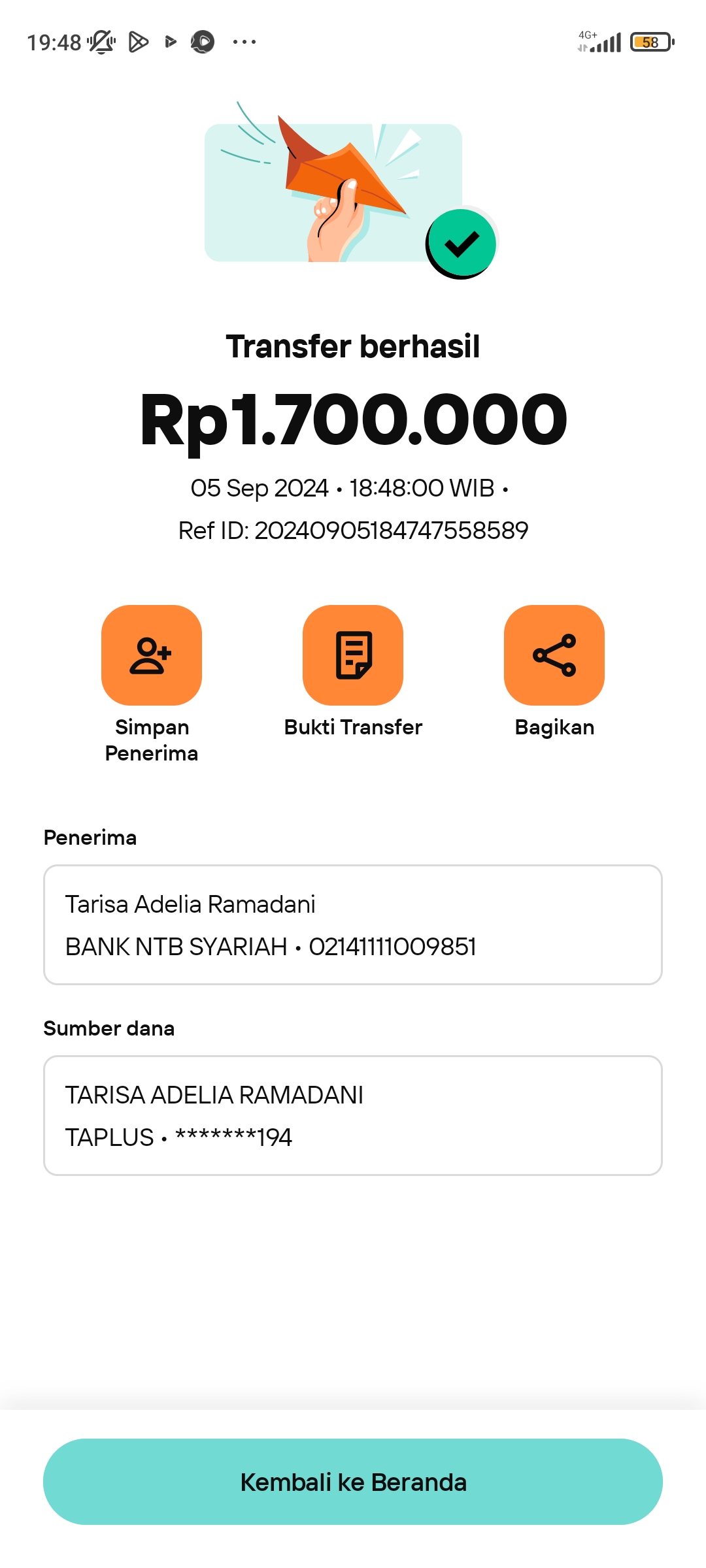706x1568 pixels.
Task: Save the recipient via Simpan Penerima
Action: (152, 655)
